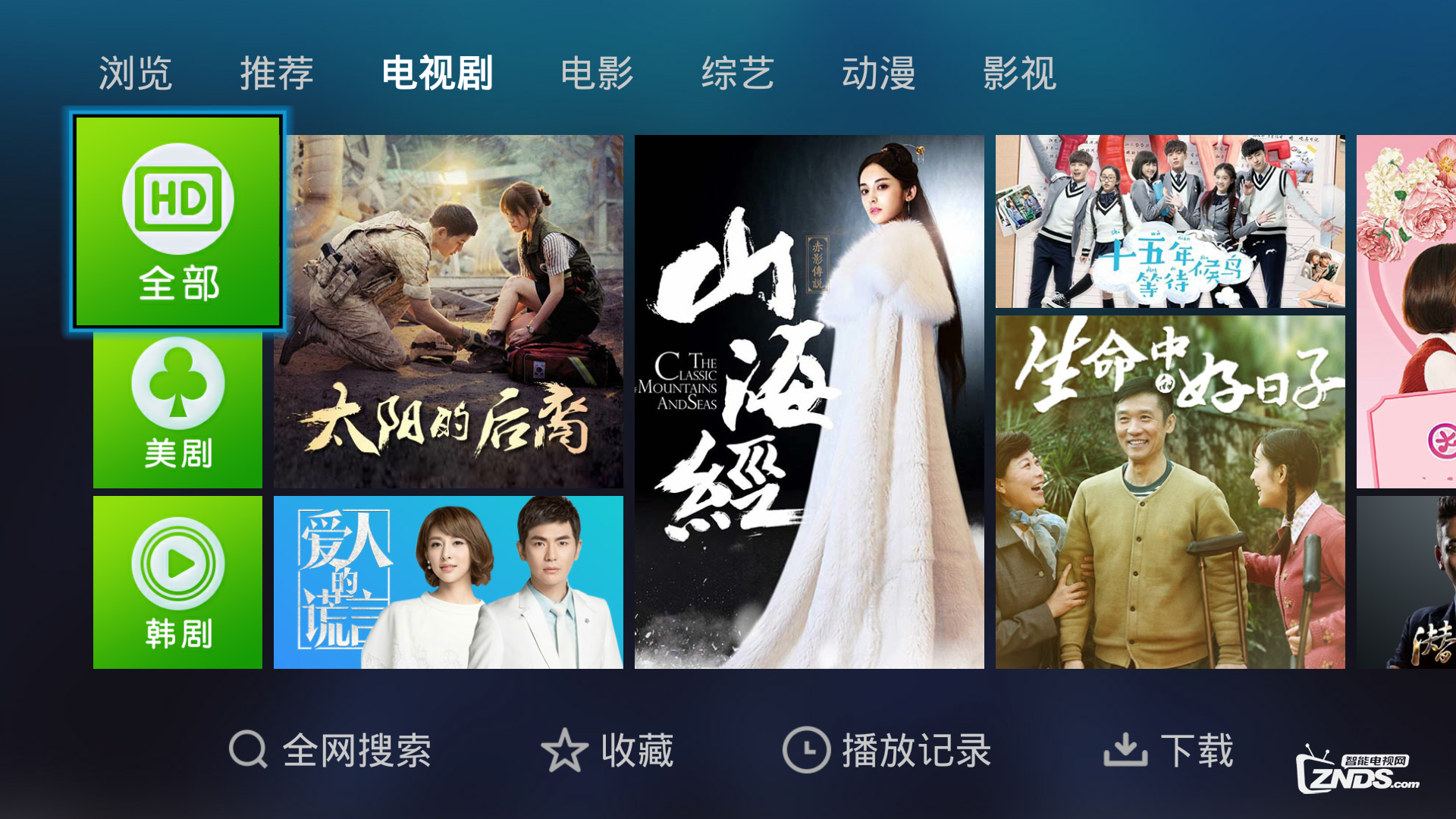Switch to the 浏览 tab

pos(135,74)
